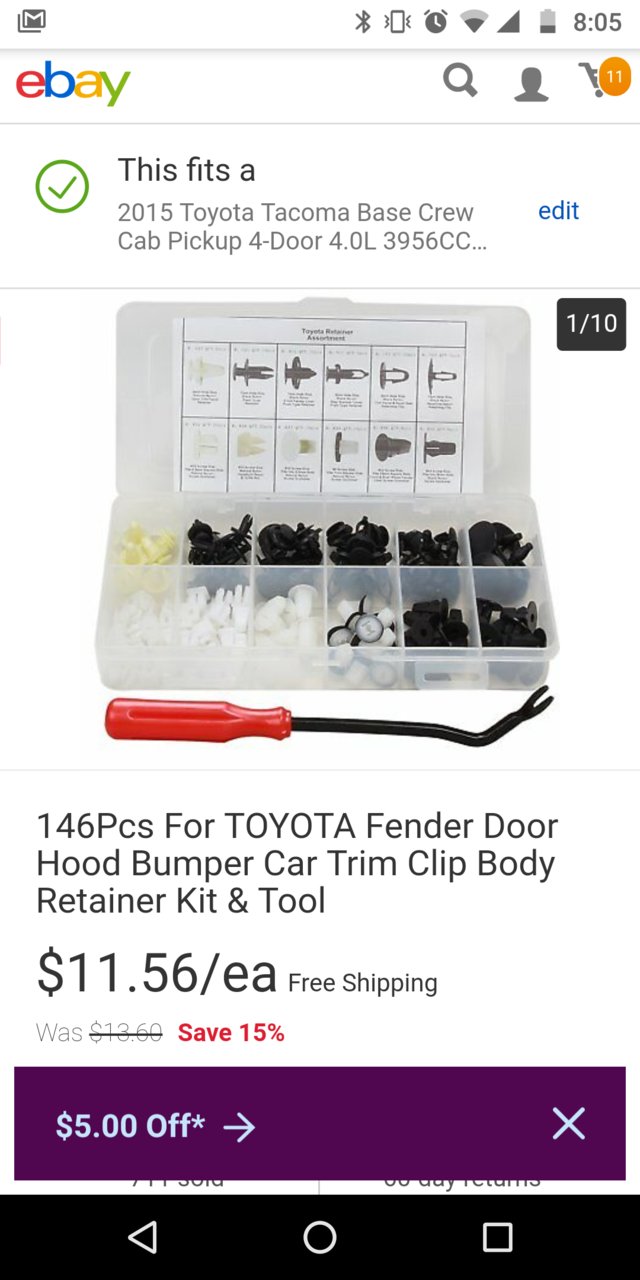Go back with the system back button
The image size is (640, 1280).
(143, 1237)
